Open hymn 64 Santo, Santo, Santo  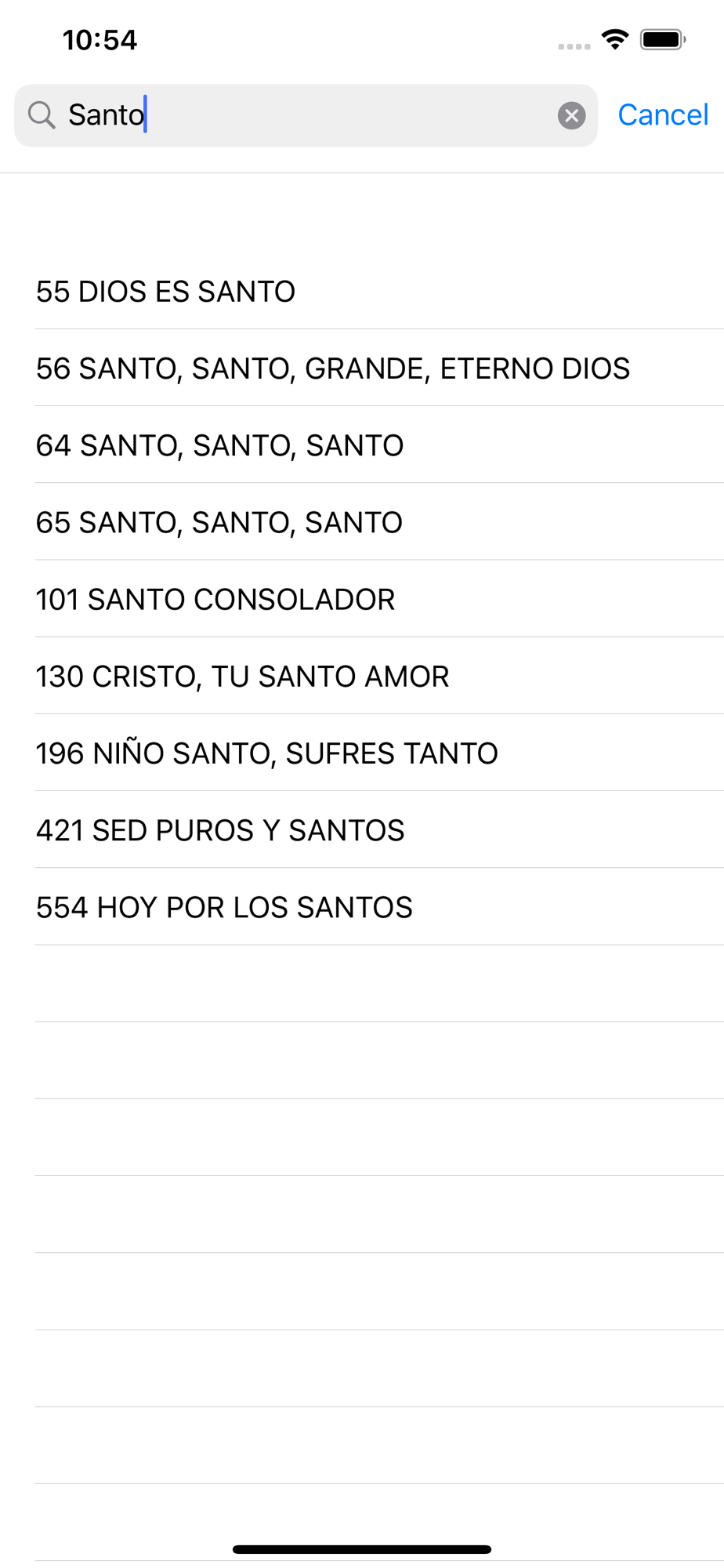click(362, 445)
